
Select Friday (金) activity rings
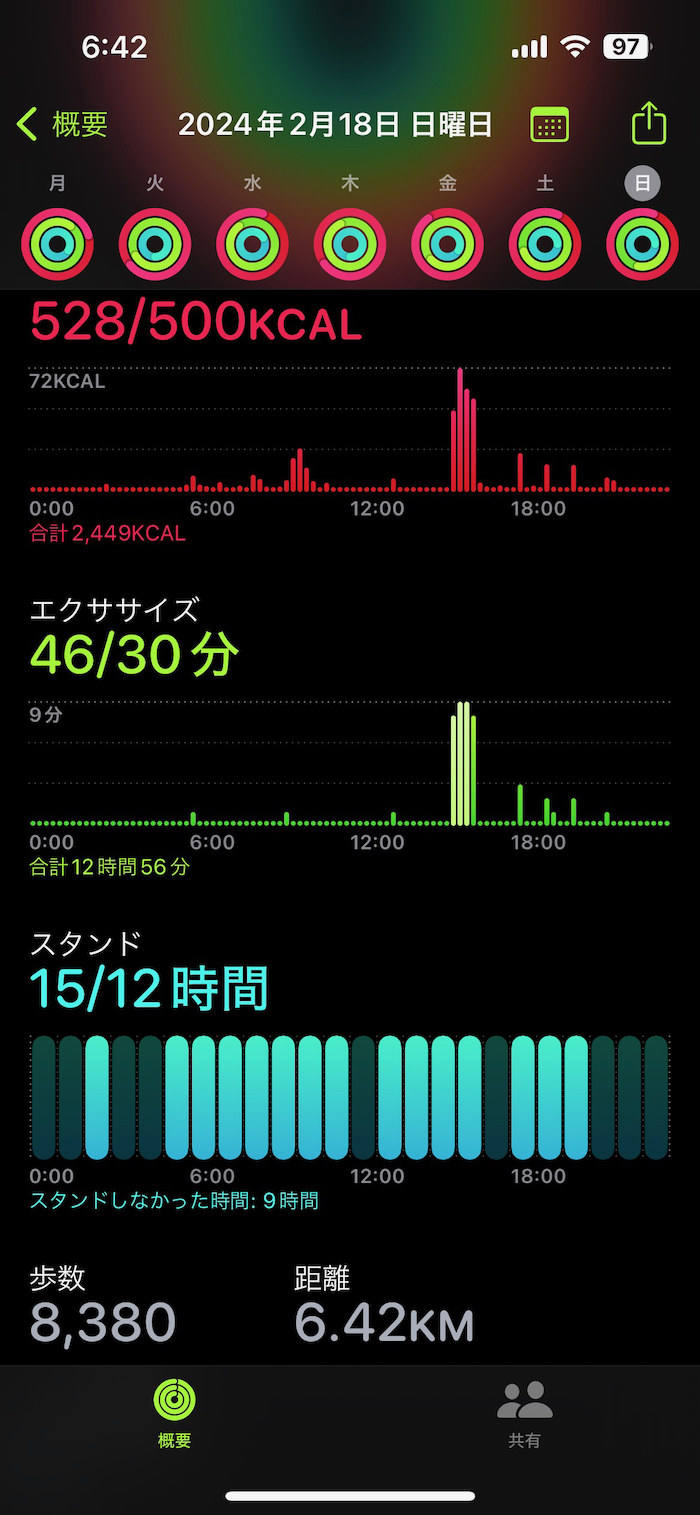click(447, 243)
